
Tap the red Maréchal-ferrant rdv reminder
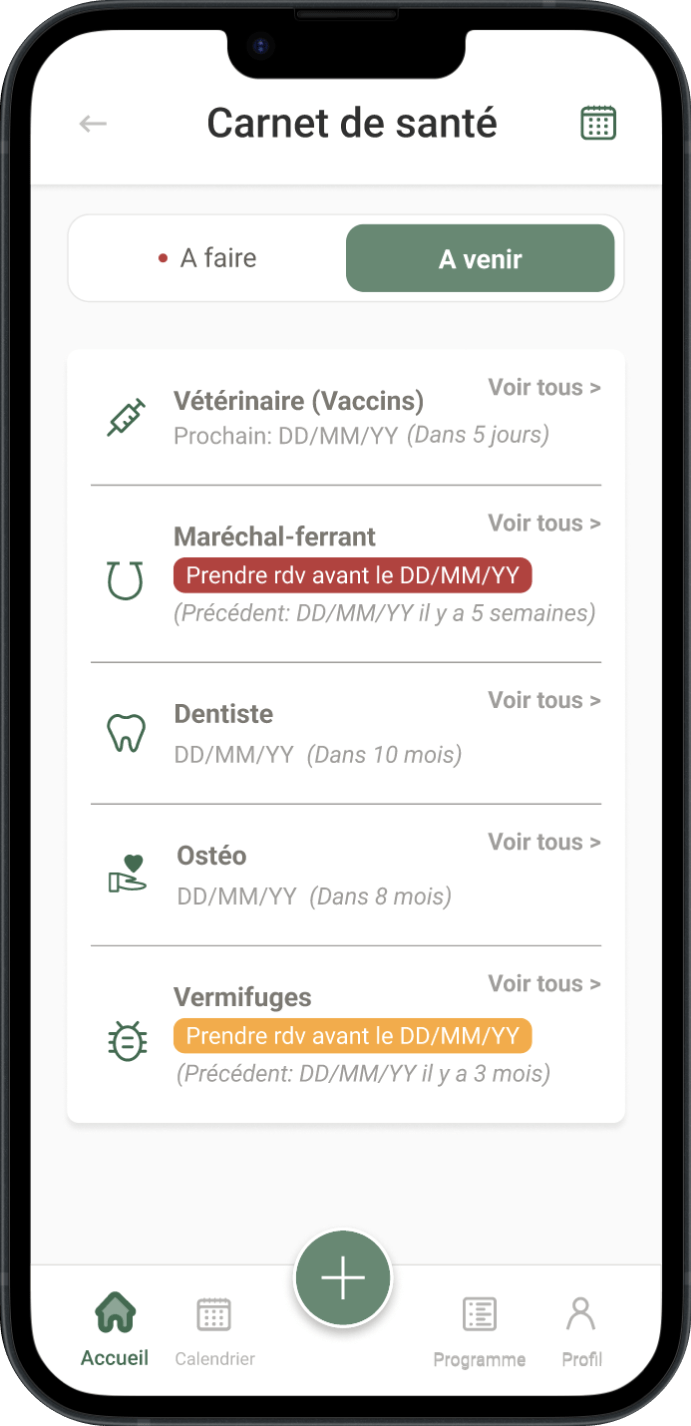tap(352, 576)
